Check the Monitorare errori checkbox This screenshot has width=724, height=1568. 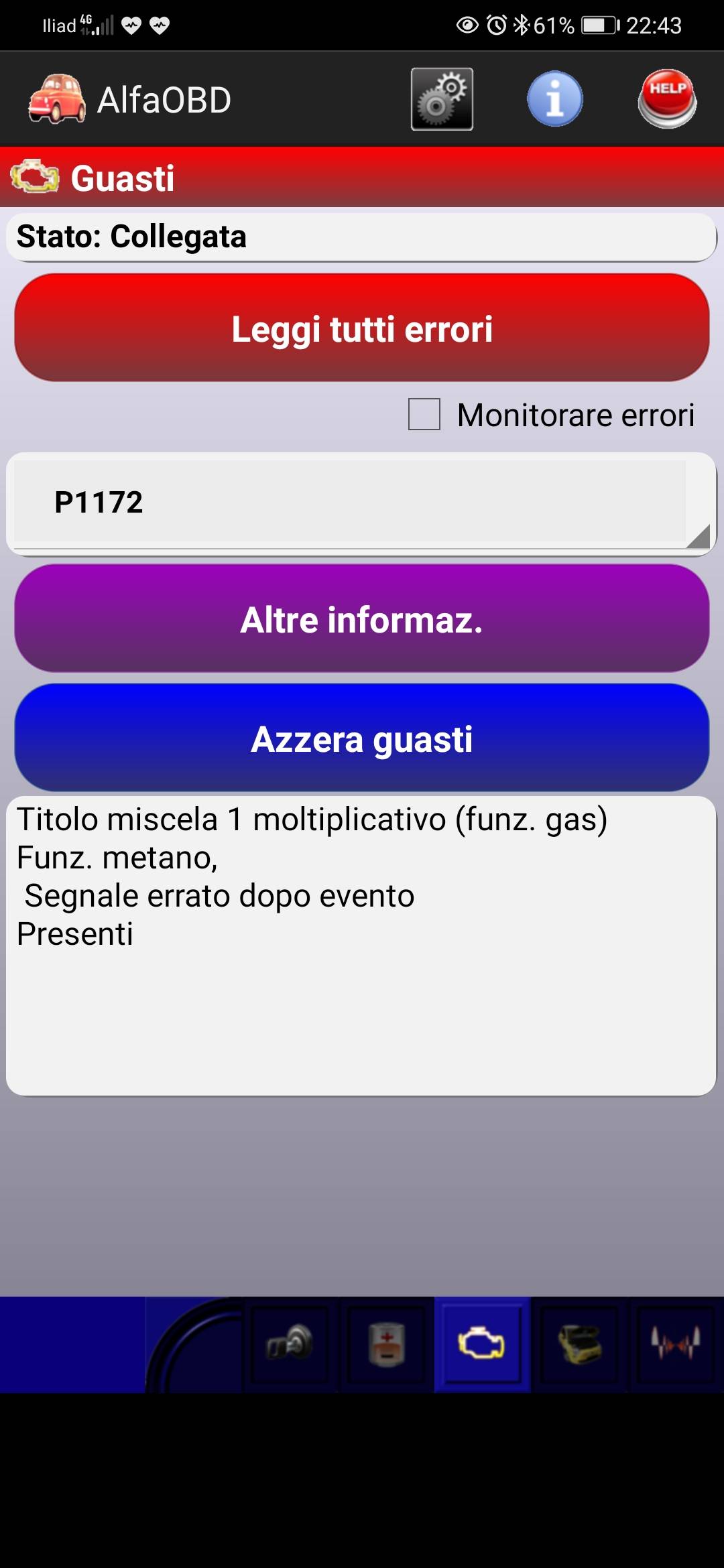424,414
